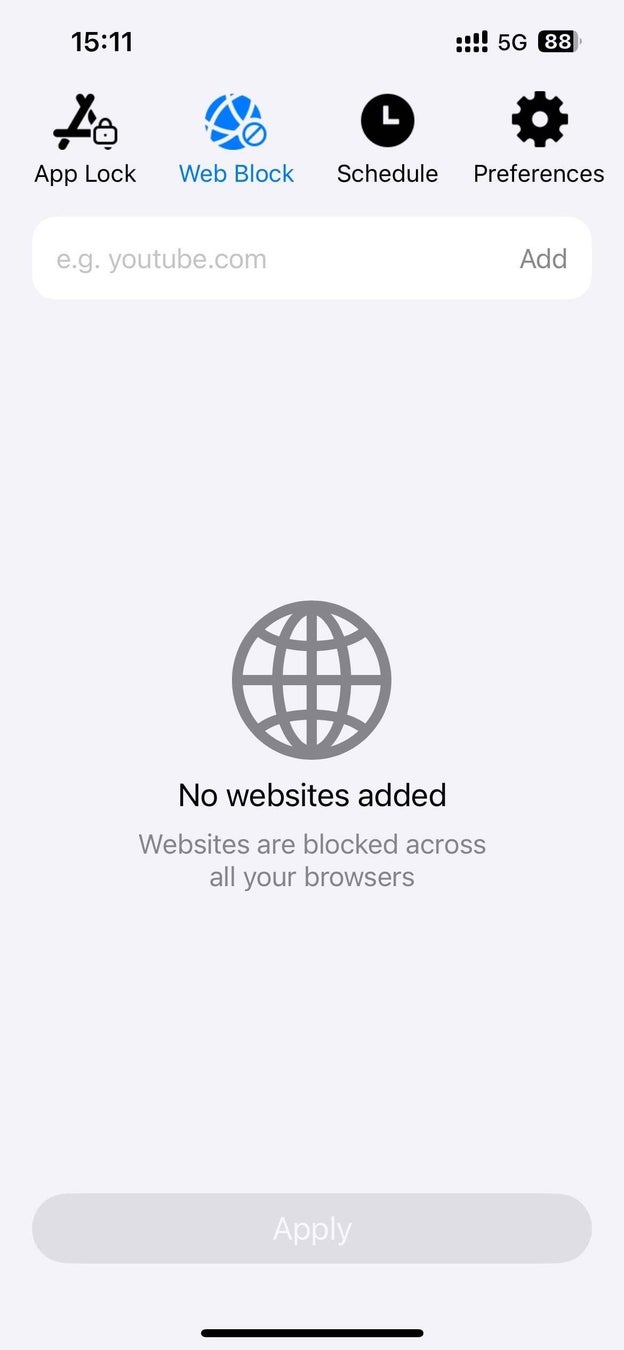Tap the Add button
Viewport: 624px width, 1350px height.
(543, 259)
